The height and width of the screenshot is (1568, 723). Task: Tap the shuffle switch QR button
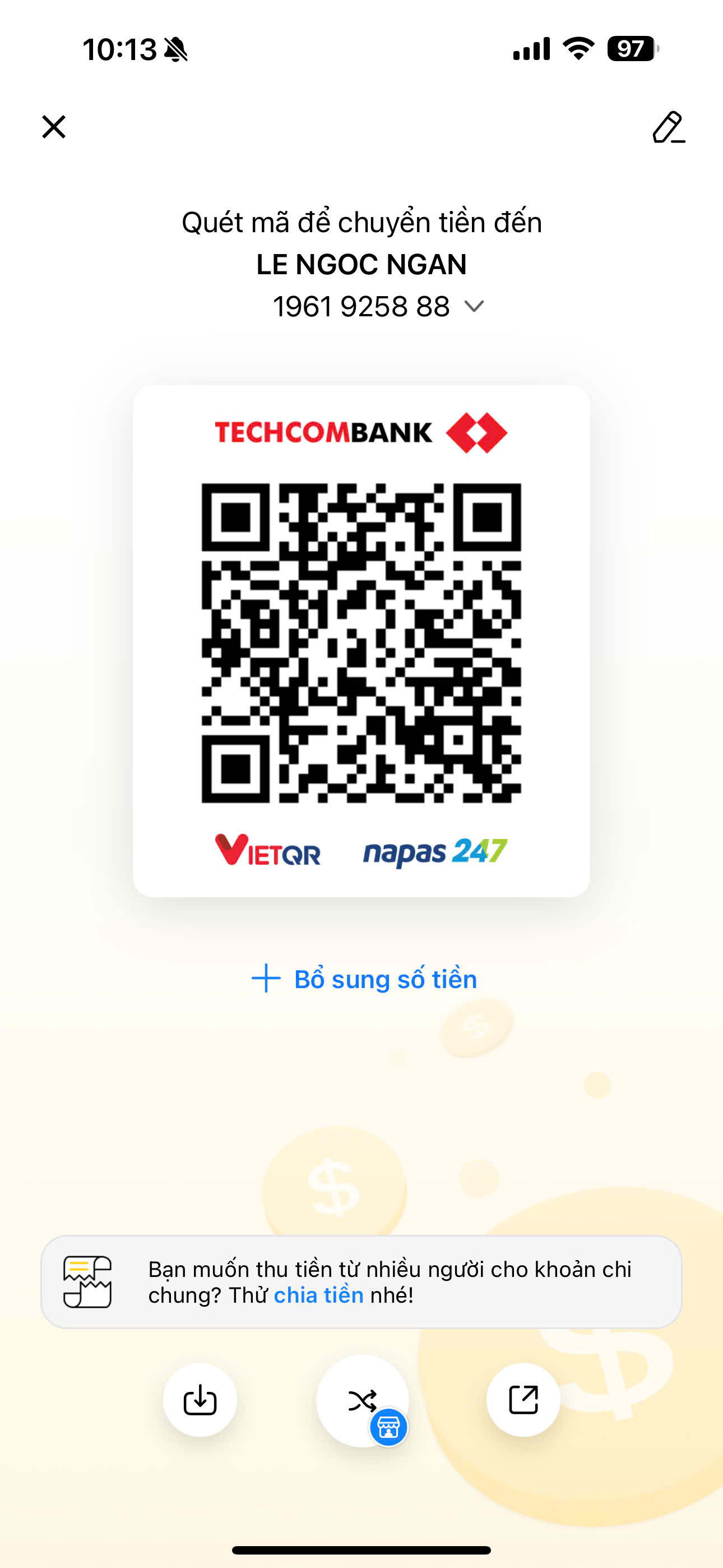tap(362, 1401)
